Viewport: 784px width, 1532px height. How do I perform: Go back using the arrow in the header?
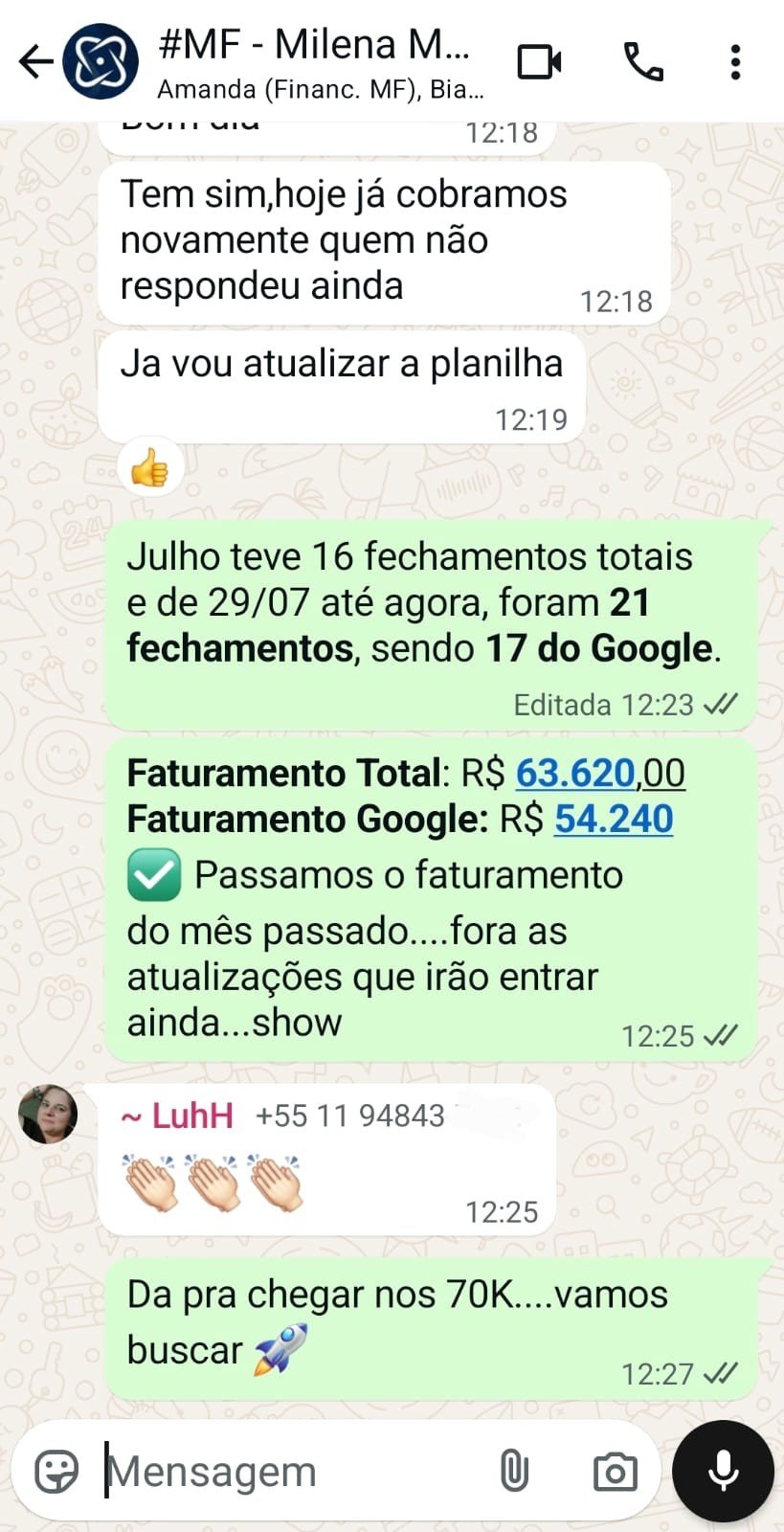point(34,60)
